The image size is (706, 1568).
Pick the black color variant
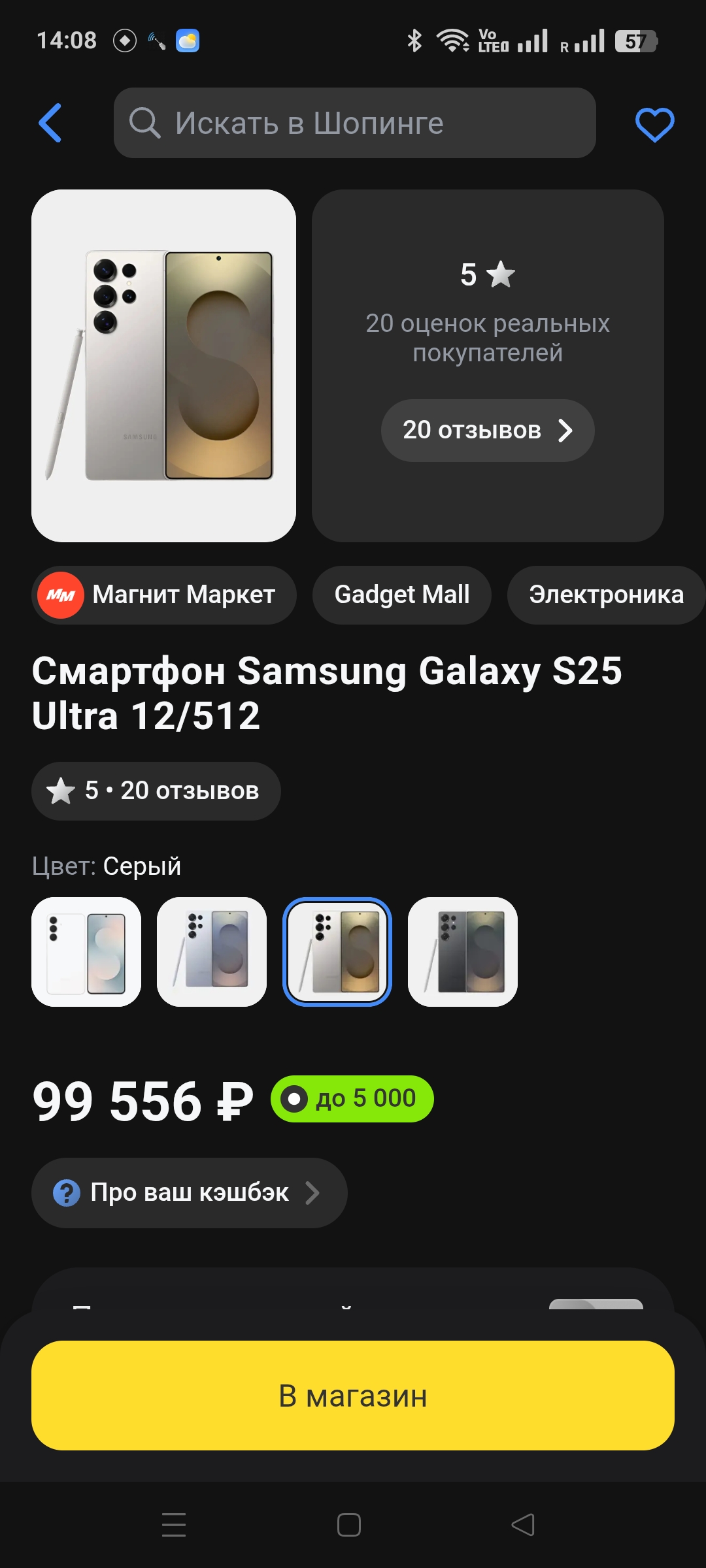coord(463,952)
